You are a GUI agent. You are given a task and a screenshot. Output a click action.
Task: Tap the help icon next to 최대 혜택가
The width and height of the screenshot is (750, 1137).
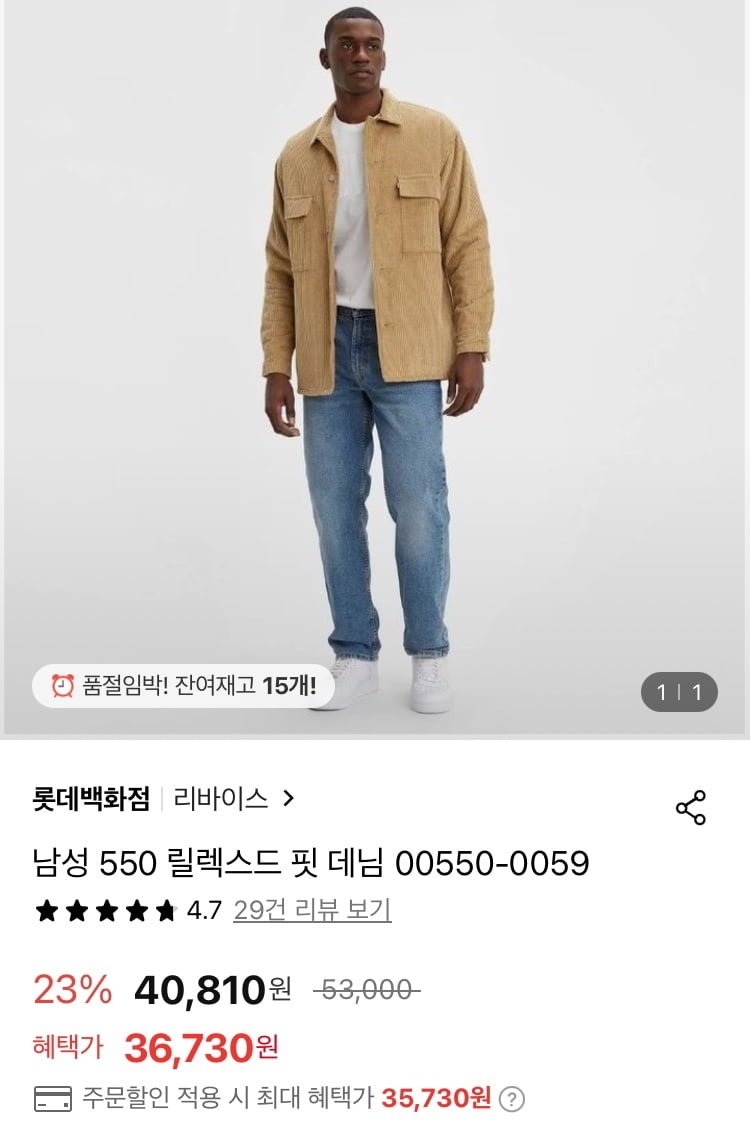[512, 1099]
